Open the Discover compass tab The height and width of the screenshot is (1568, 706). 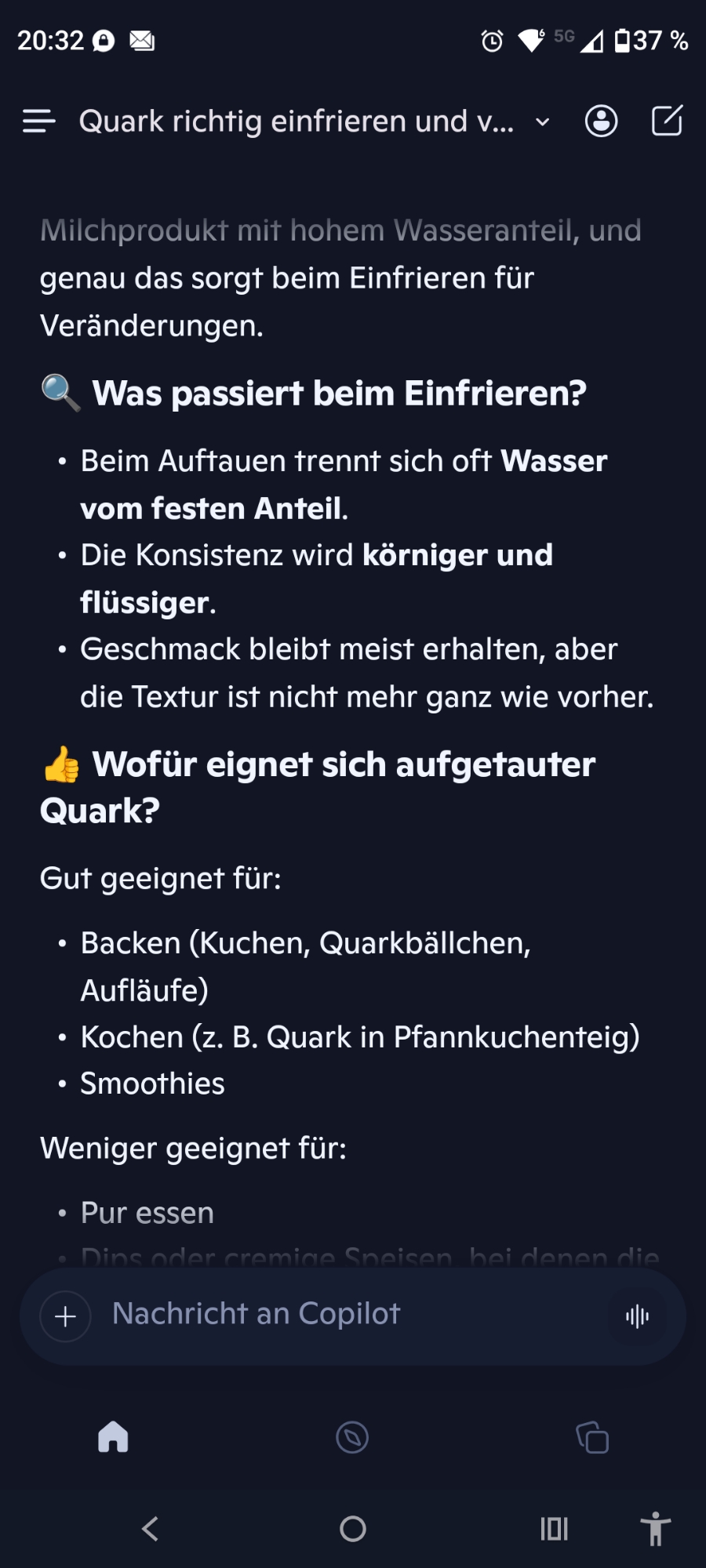(352, 1437)
